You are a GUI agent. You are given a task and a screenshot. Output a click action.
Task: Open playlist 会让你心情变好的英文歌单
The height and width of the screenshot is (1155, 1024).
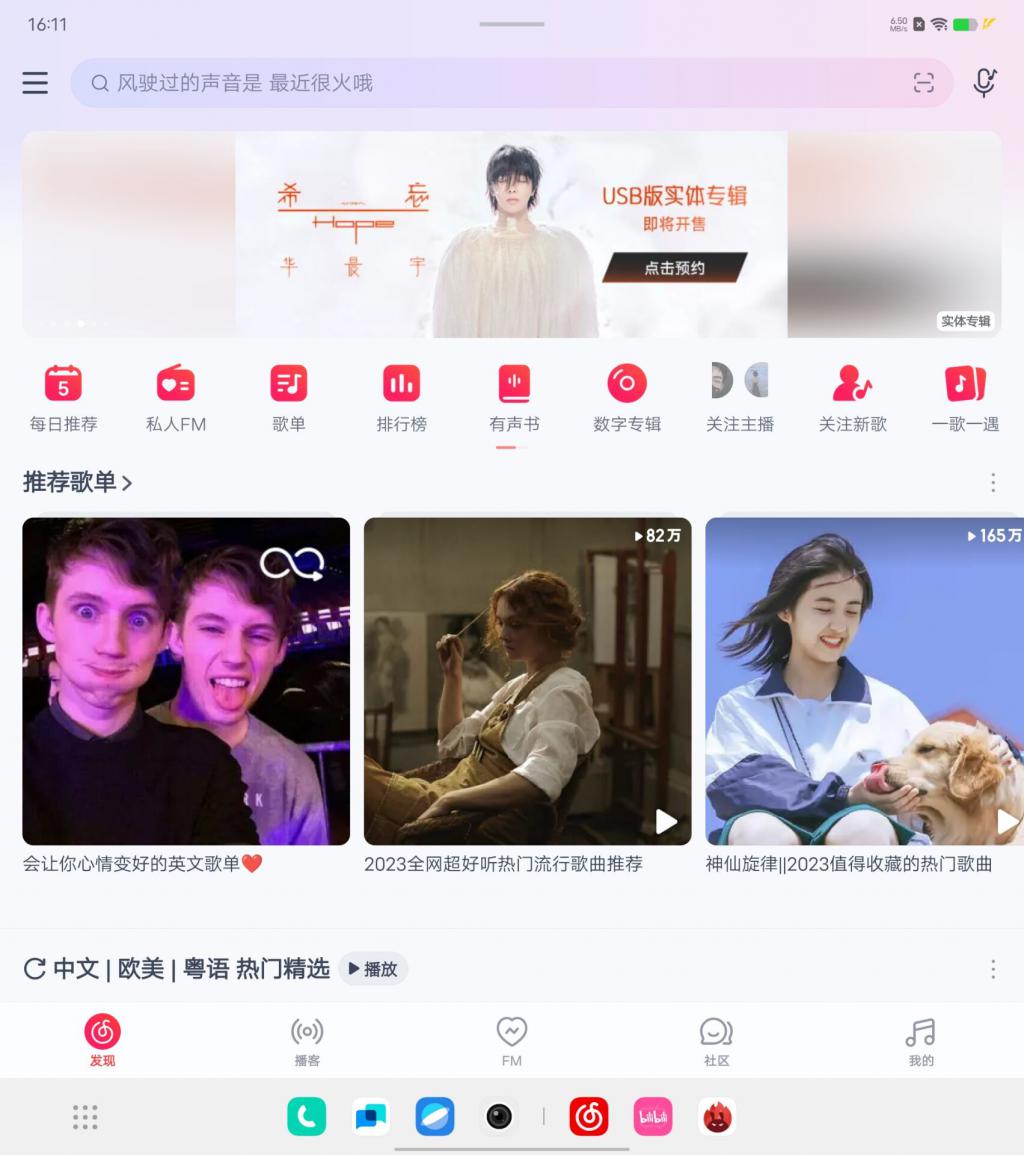[186, 681]
